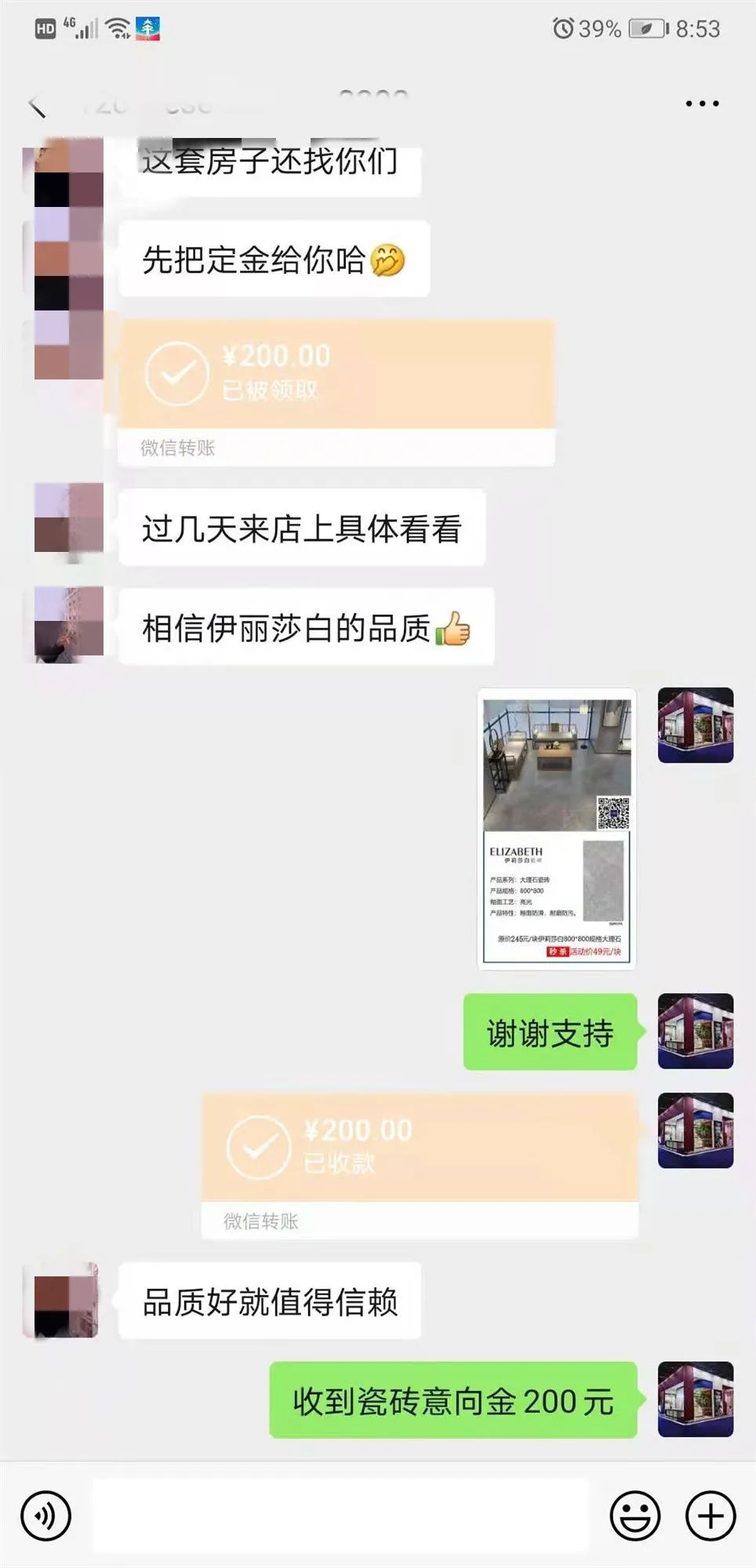Image resolution: width=756 pixels, height=1568 pixels.
Task: Open the ¥200.00 transfer marked 已收款
Action: (419, 1148)
